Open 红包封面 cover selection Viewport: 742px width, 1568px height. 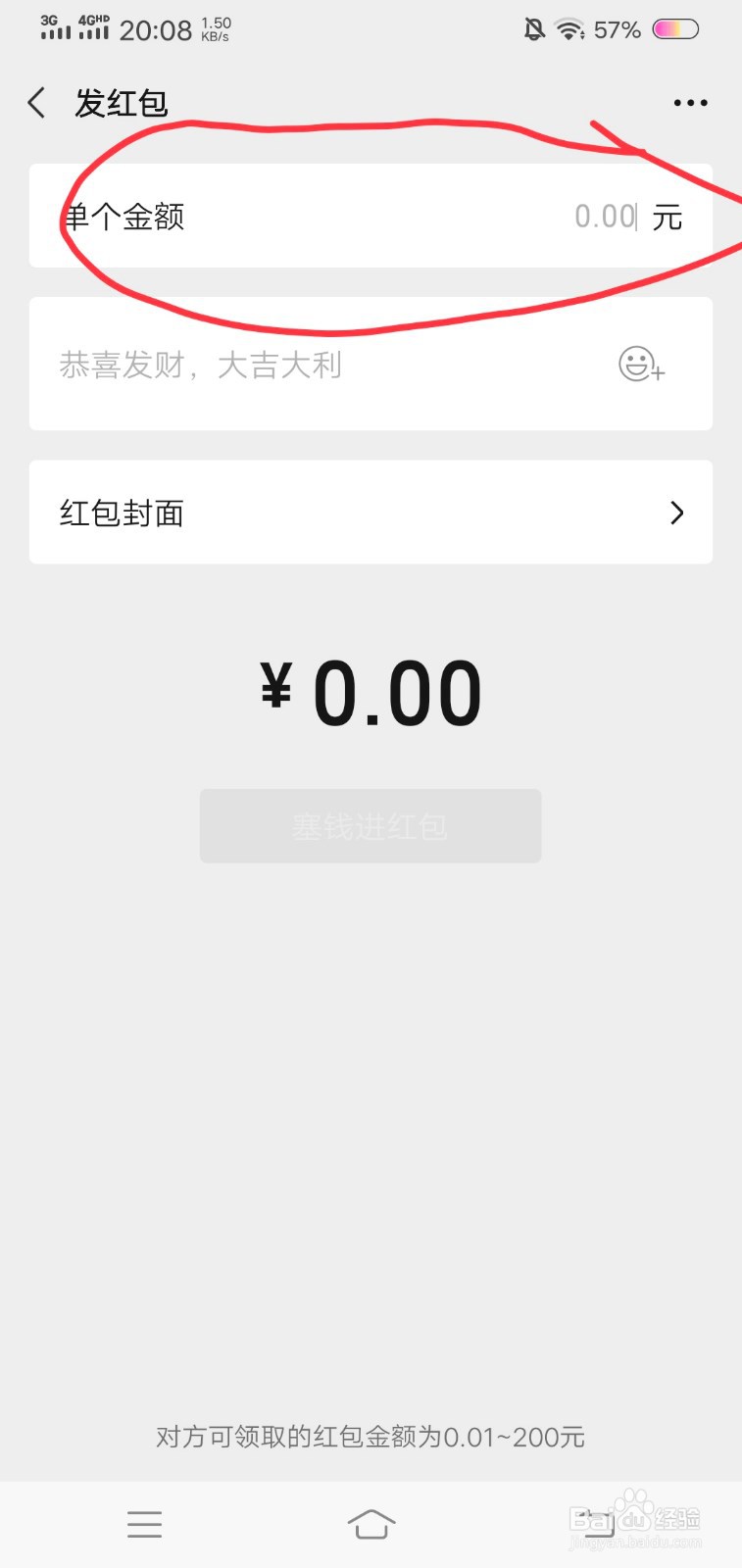[371, 513]
